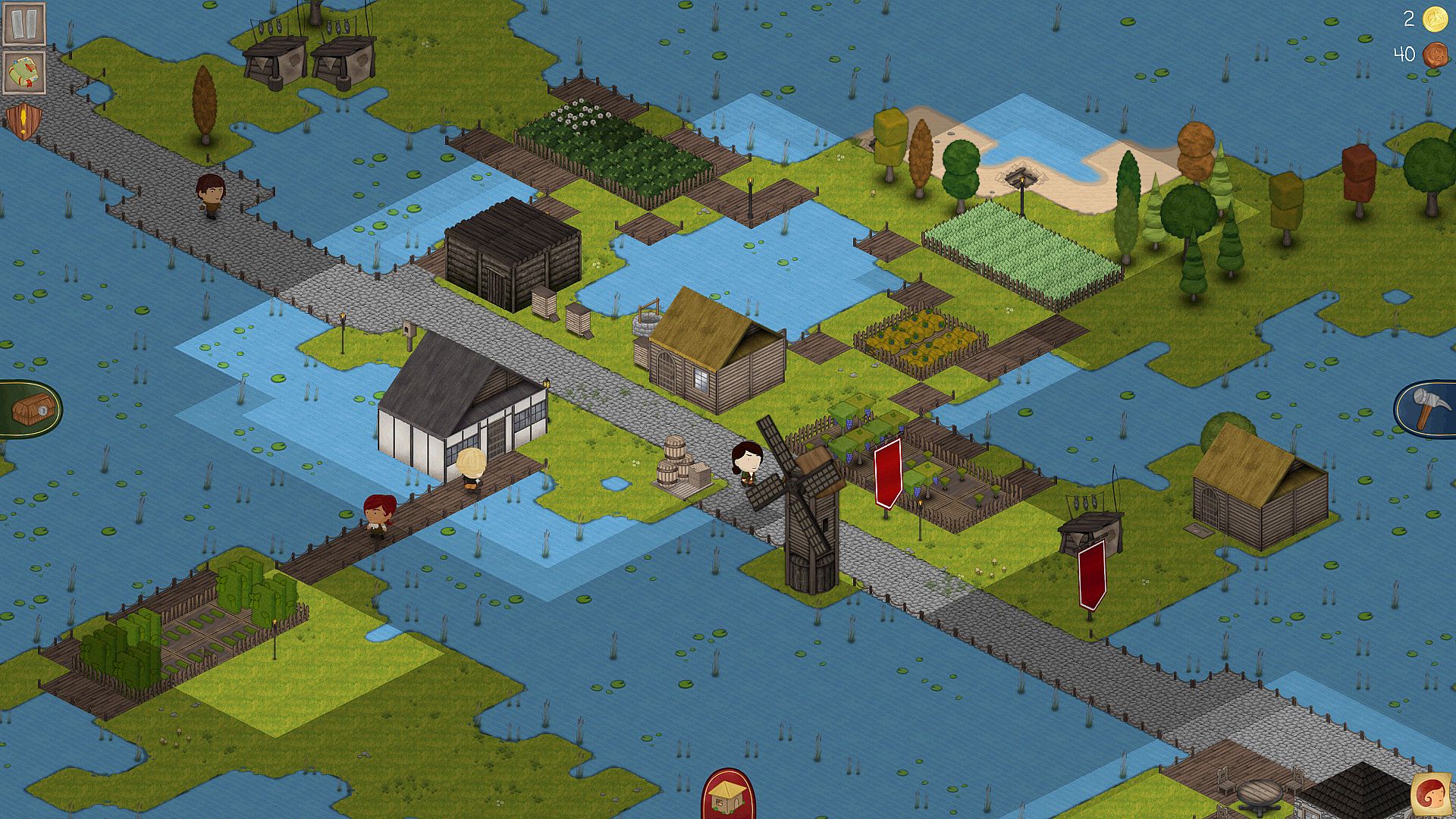Open the red-haired character portrait

(1432, 795)
